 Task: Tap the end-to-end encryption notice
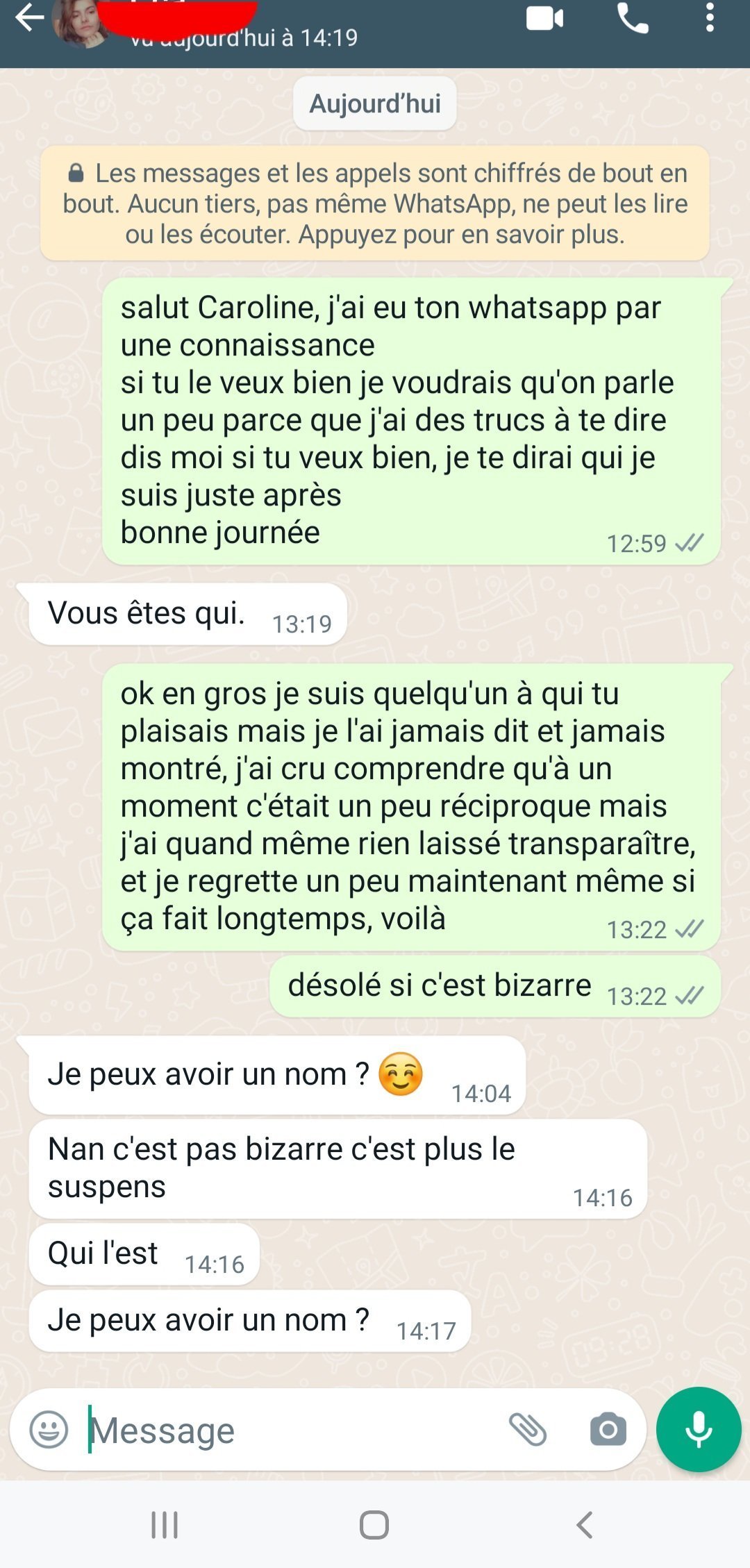375,203
